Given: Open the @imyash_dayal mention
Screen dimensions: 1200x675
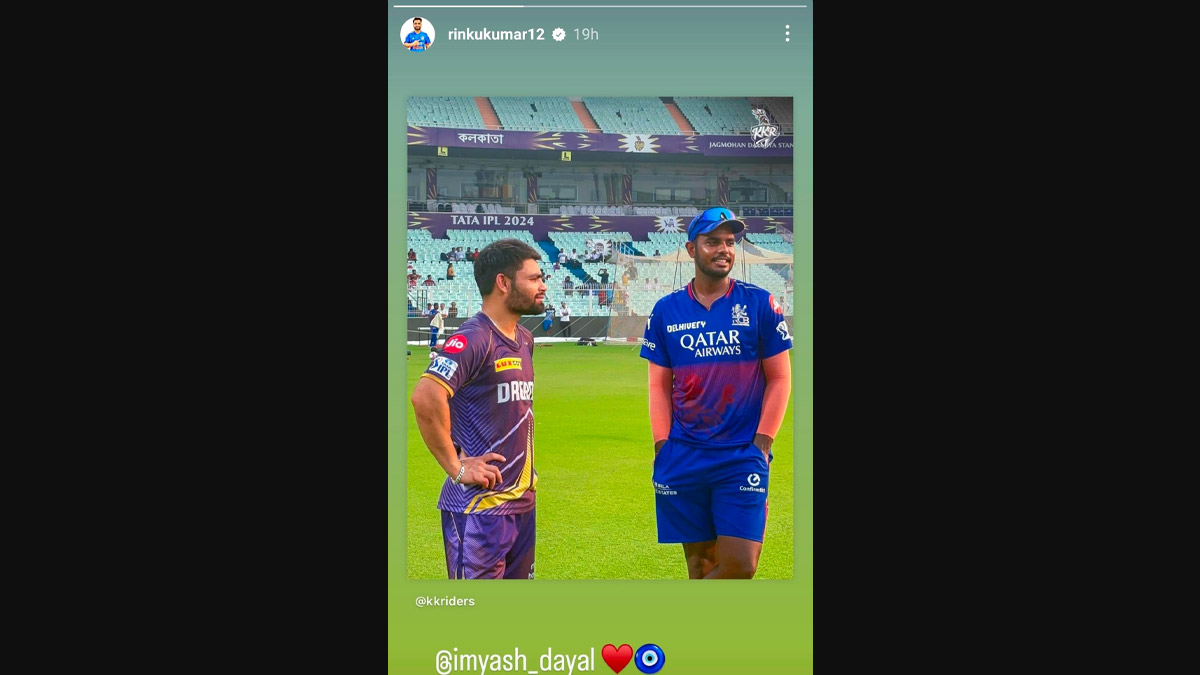Looking at the screenshot, I should [515, 660].
